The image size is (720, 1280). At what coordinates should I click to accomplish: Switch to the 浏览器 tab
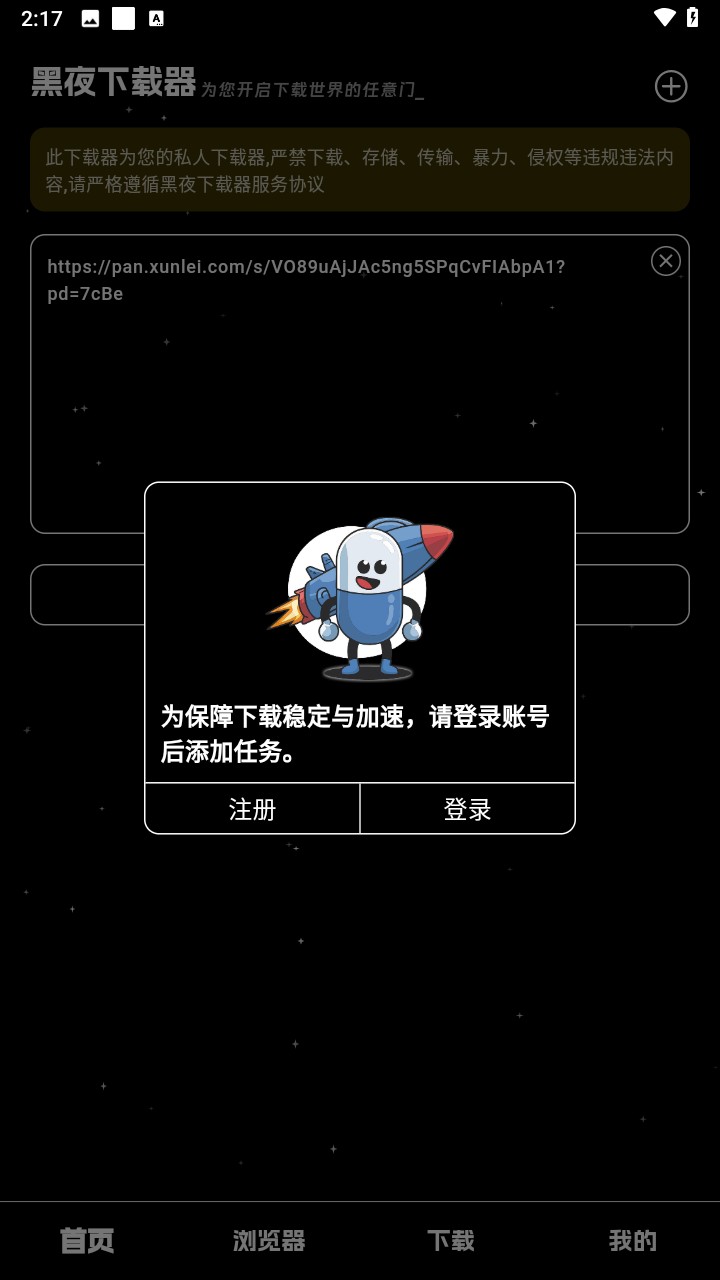[268, 1241]
